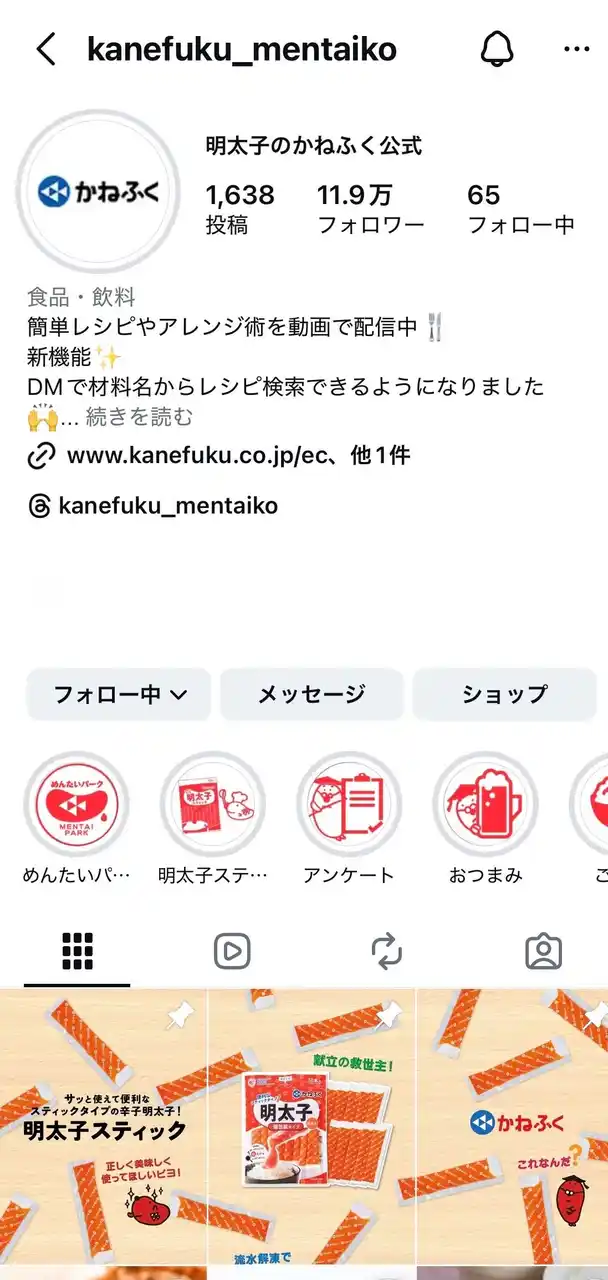Open the ショップ button
Image resolution: width=608 pixels, height=1280 pixels.
(504, 694)
